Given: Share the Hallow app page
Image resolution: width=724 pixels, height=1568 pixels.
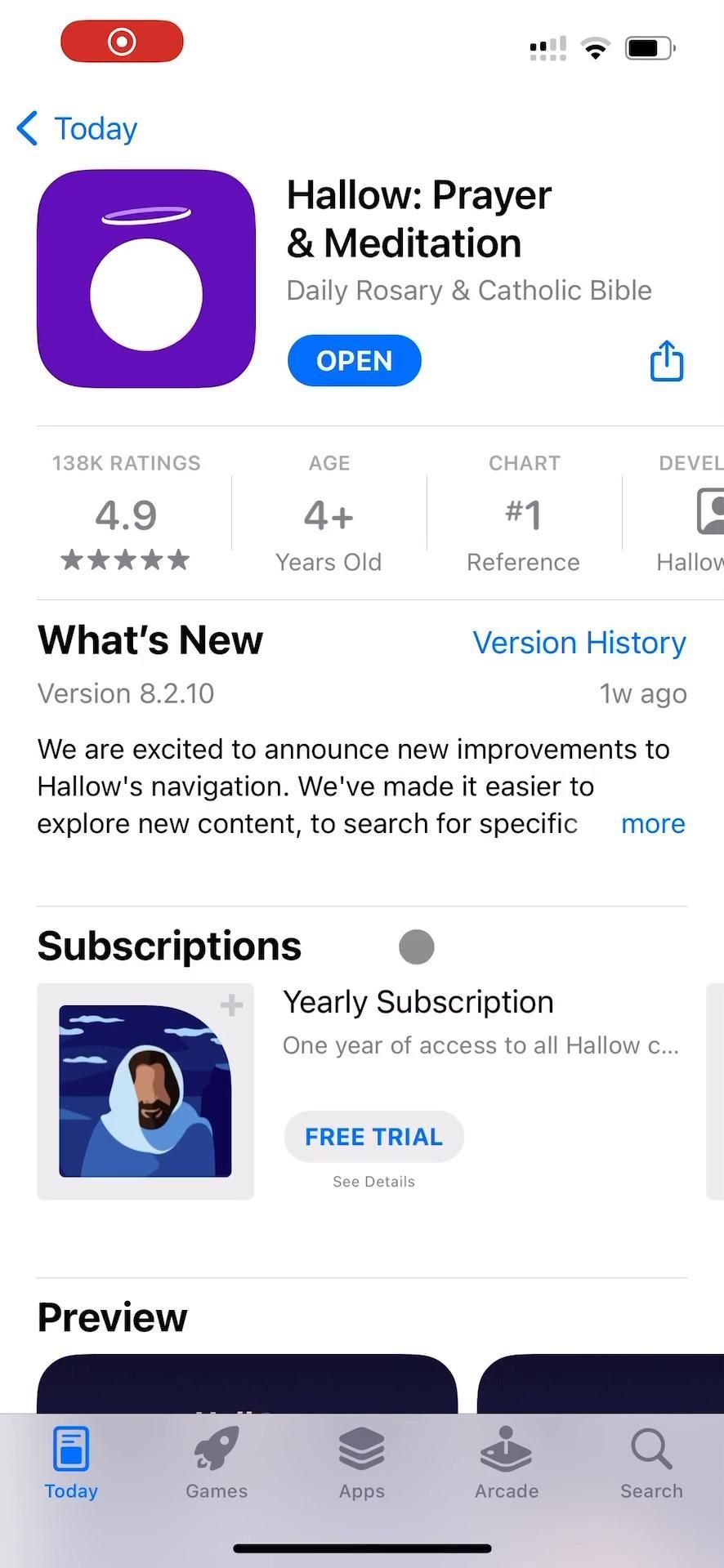Looking at the screenshot, I should coord(666,361).
